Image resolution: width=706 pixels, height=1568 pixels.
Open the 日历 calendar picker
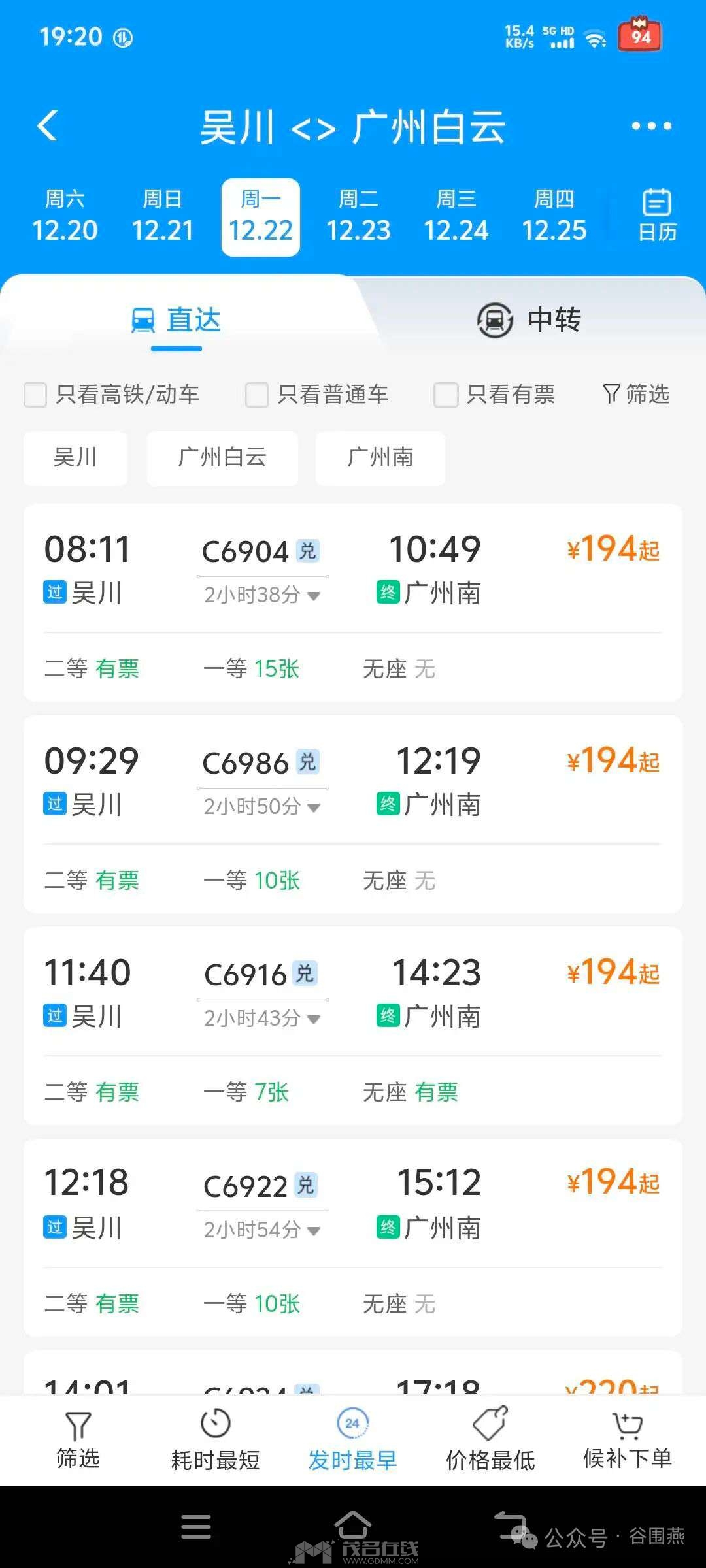pyautogui.click(x=656, y=217)
